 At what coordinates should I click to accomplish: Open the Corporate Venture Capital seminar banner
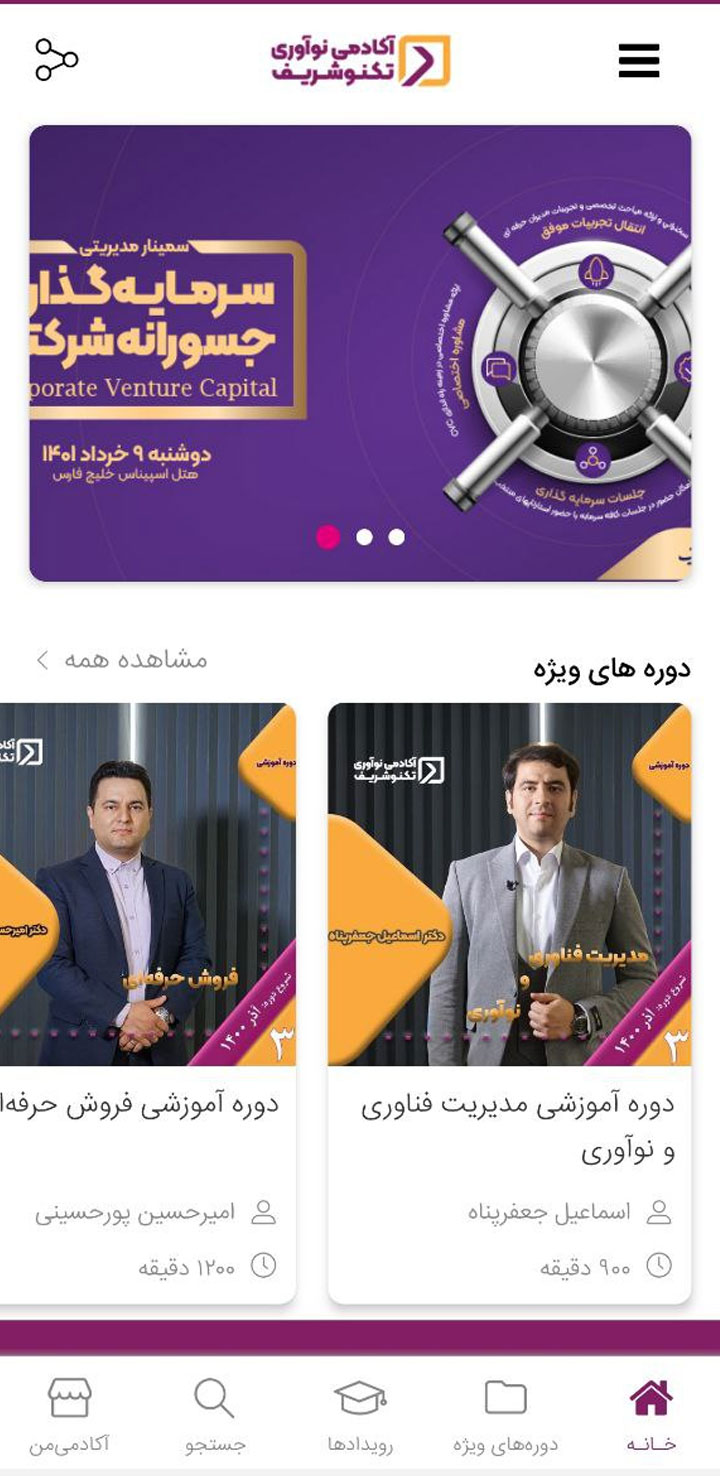pyautogui.click(x=360, y=352)
